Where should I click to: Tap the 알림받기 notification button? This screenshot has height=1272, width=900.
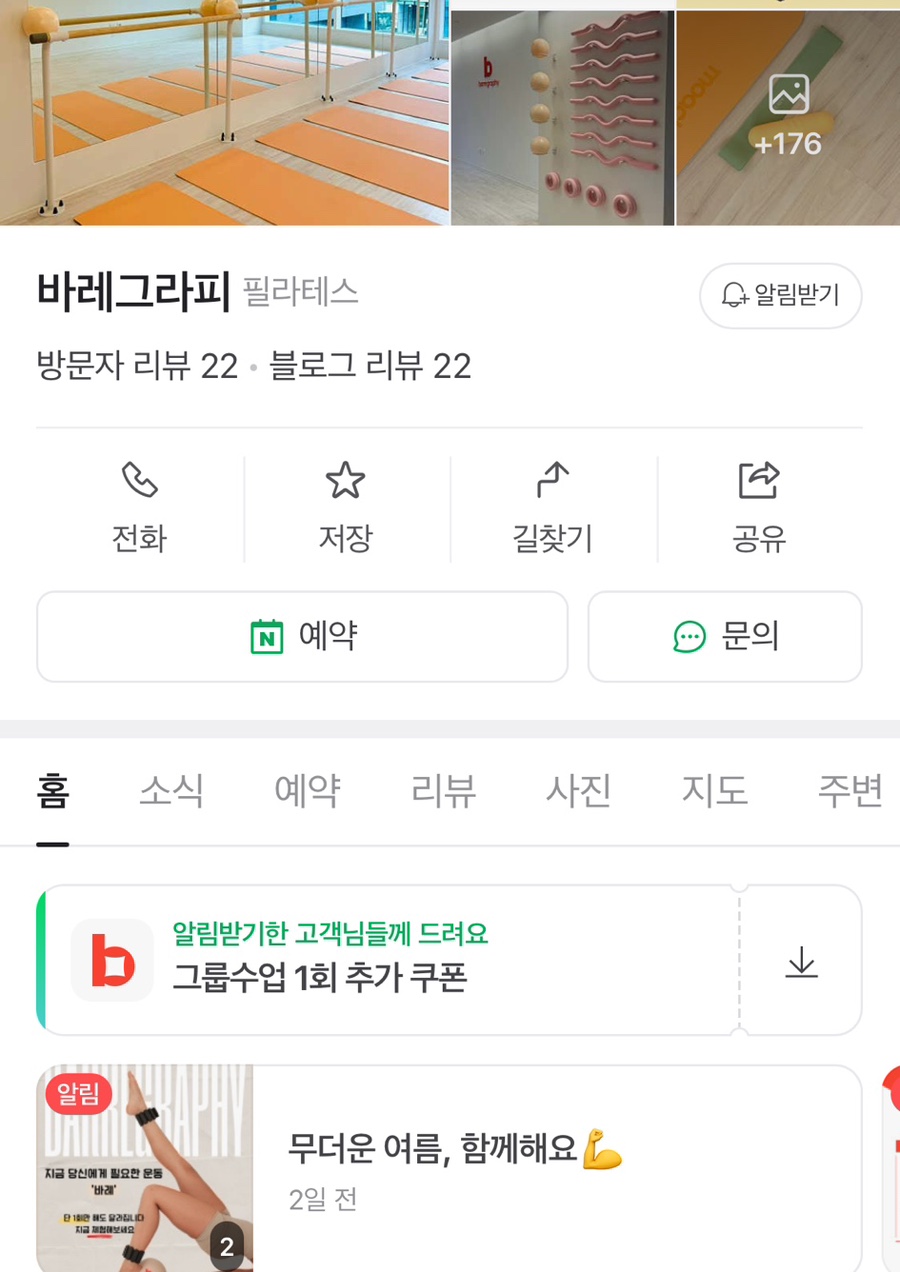click(x=780, y=295)
